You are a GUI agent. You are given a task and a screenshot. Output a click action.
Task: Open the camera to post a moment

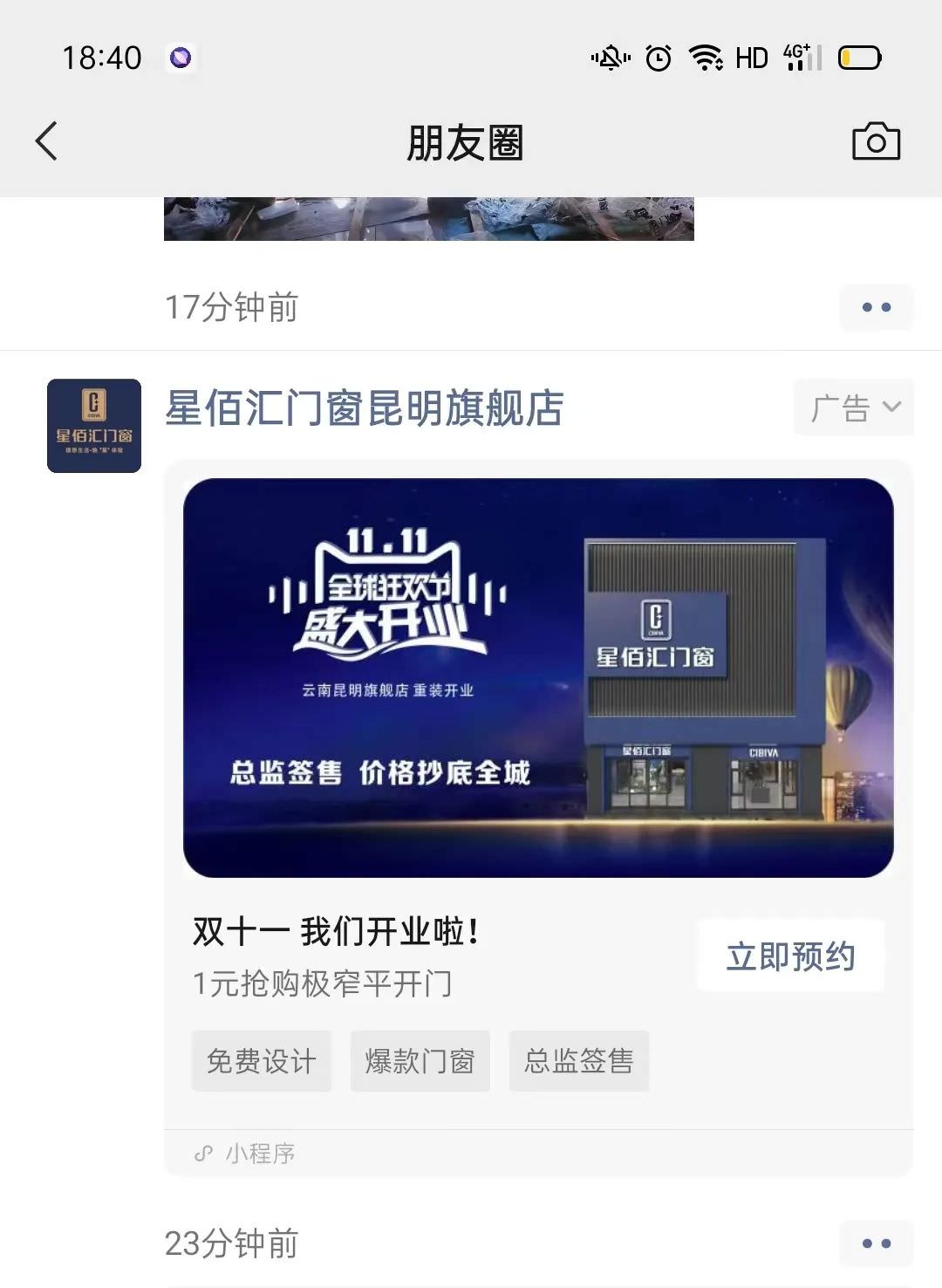coord(875,141)
